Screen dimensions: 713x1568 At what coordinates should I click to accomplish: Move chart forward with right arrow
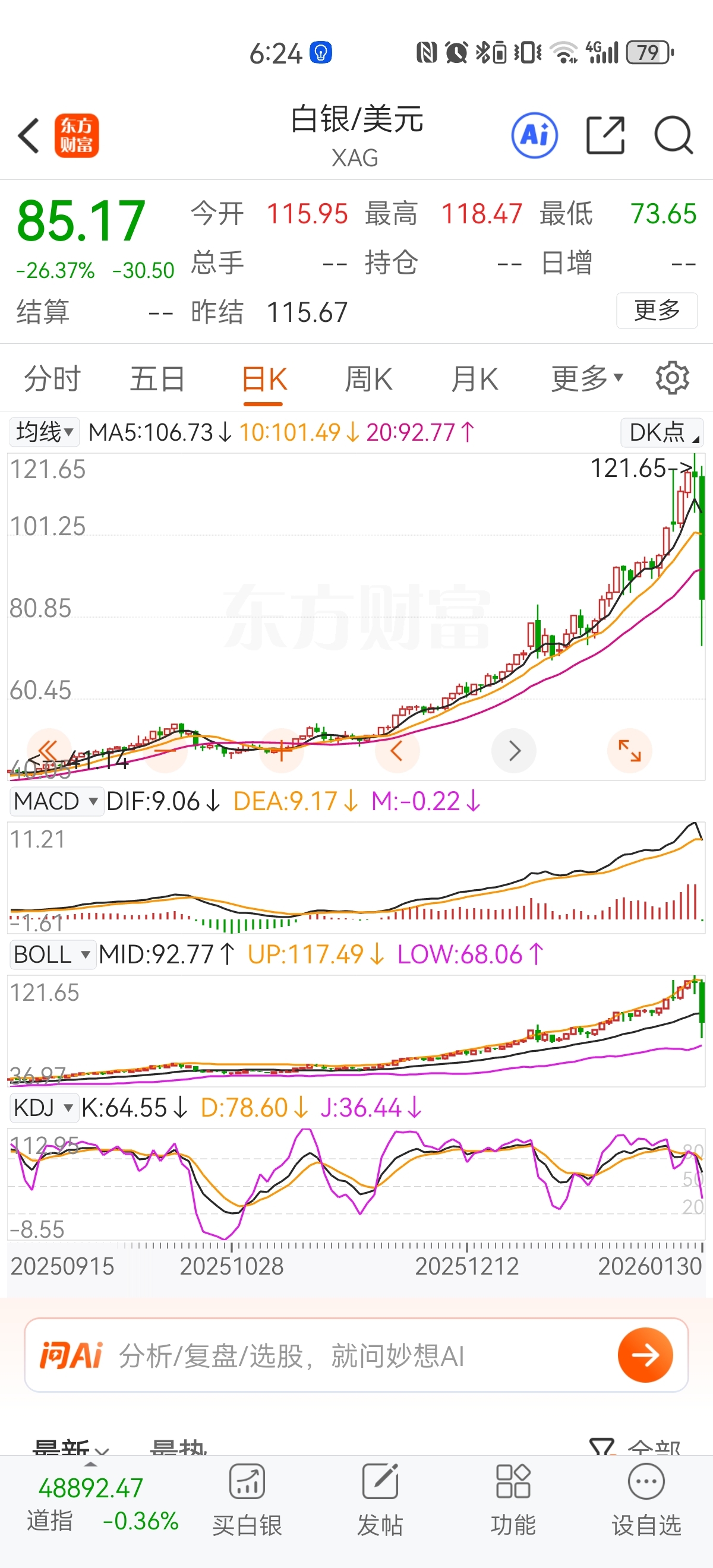coord(514,751)
